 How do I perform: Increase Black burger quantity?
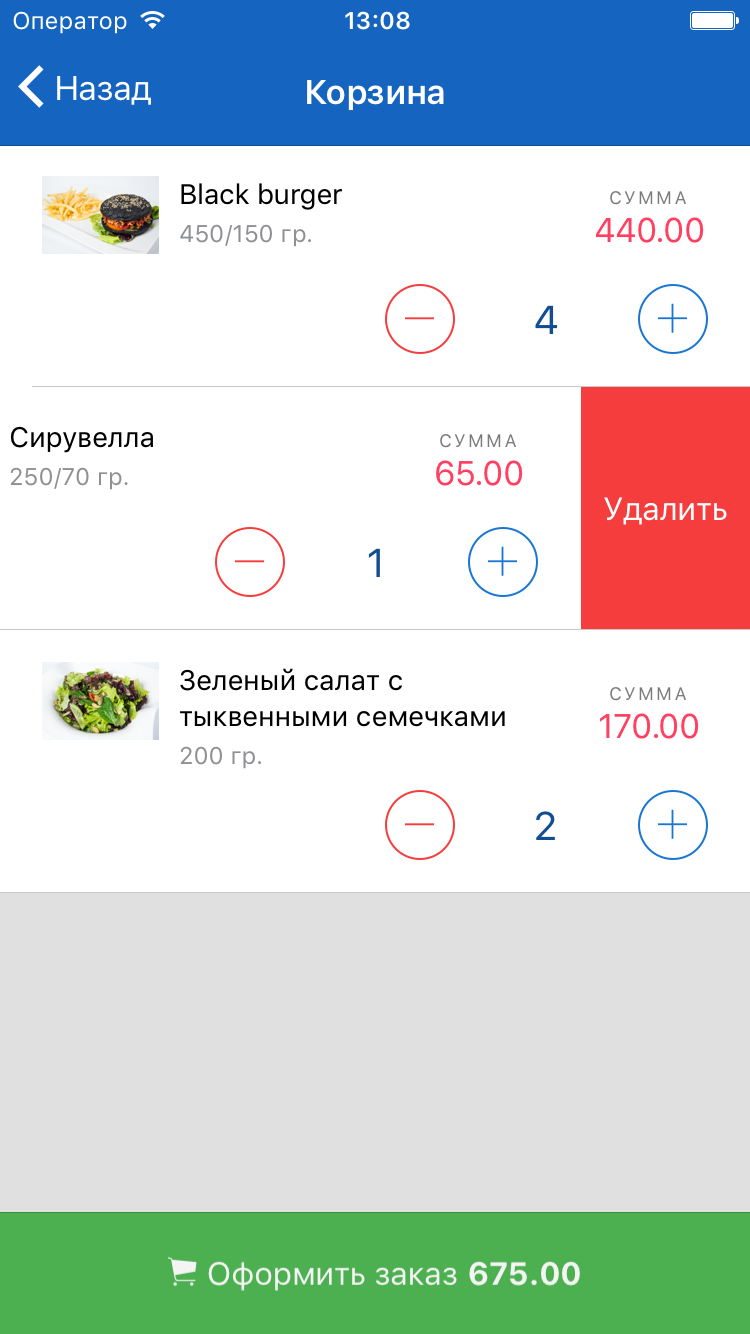tap(673, 319)
